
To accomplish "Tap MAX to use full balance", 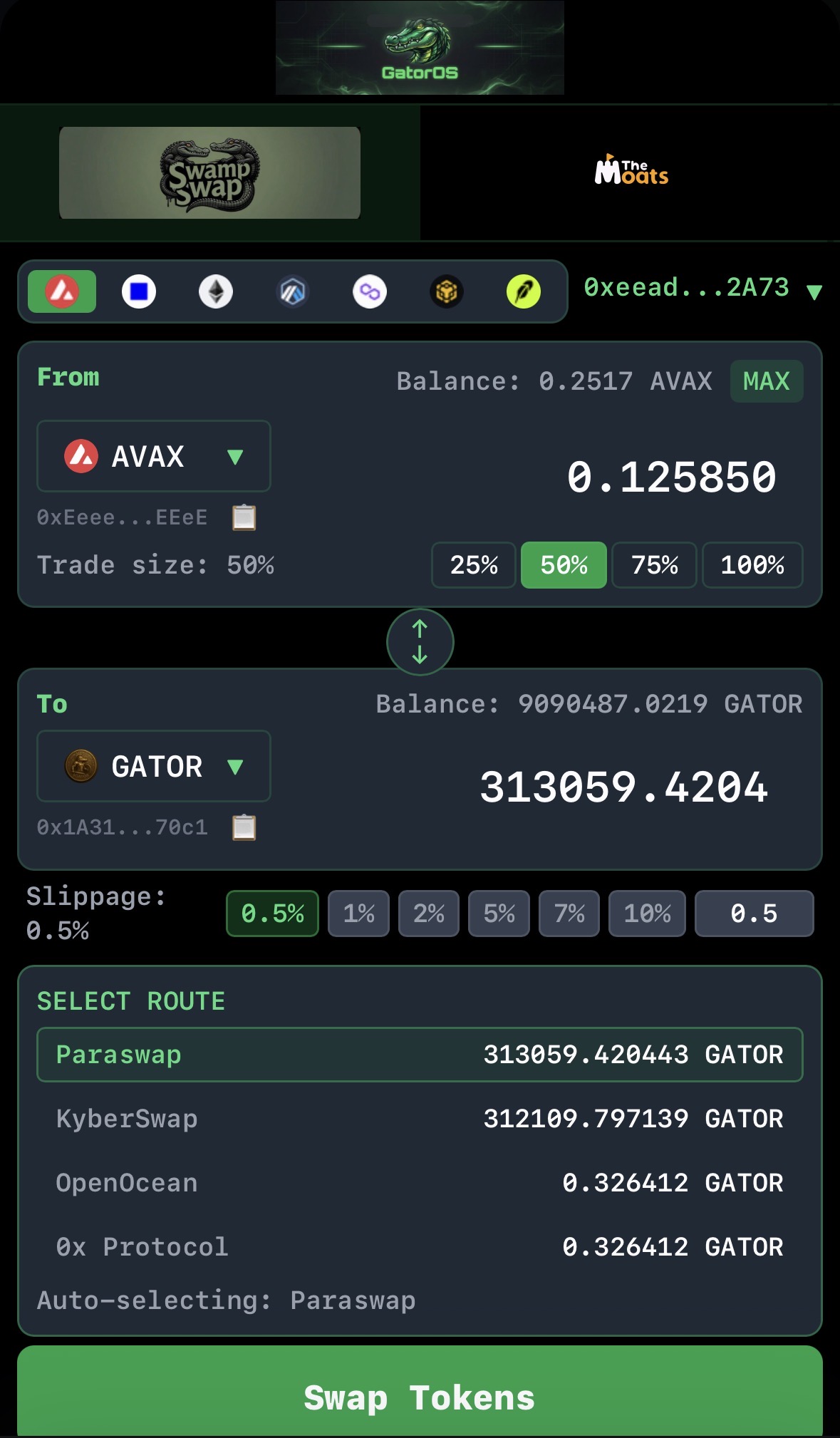I will [767, 381].
